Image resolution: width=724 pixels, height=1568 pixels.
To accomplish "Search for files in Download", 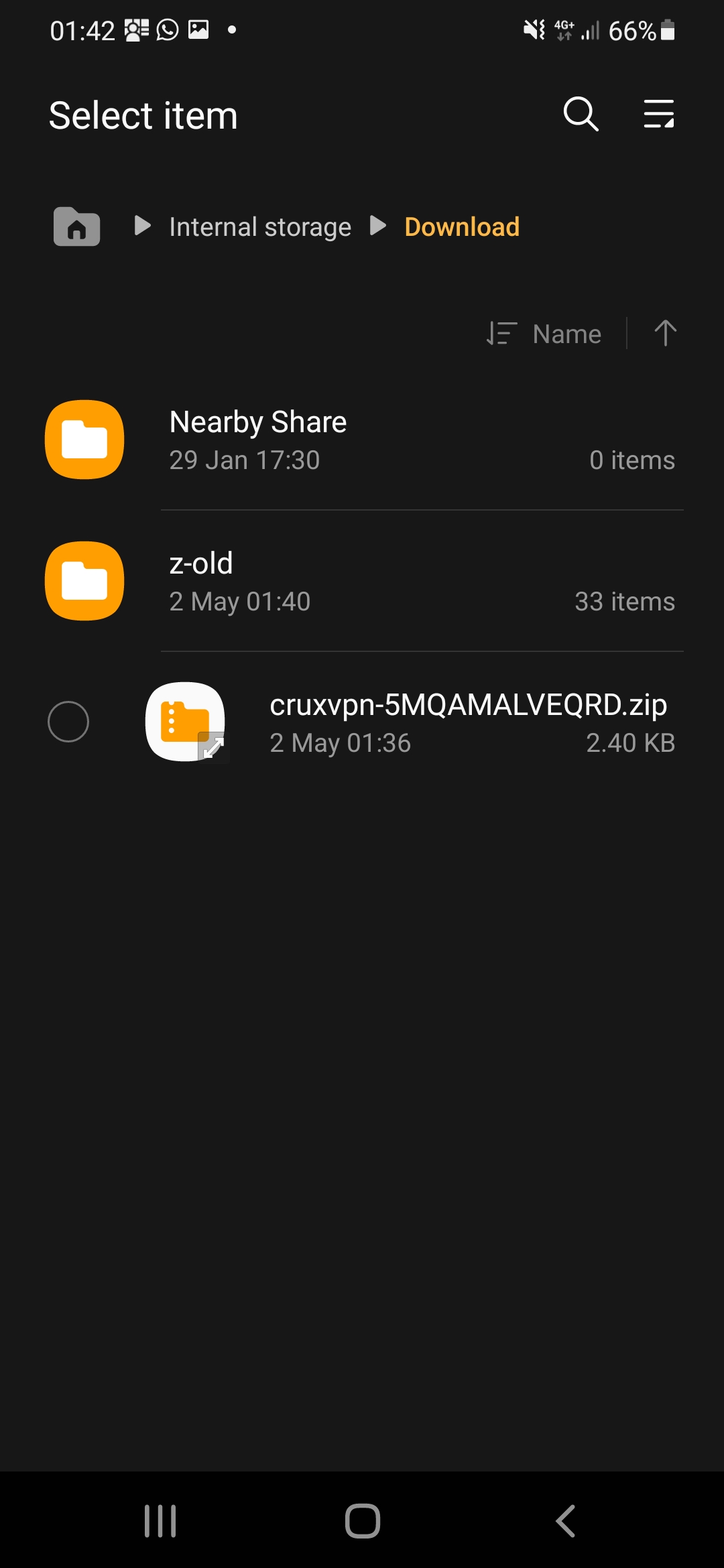I will click(581, 114).
